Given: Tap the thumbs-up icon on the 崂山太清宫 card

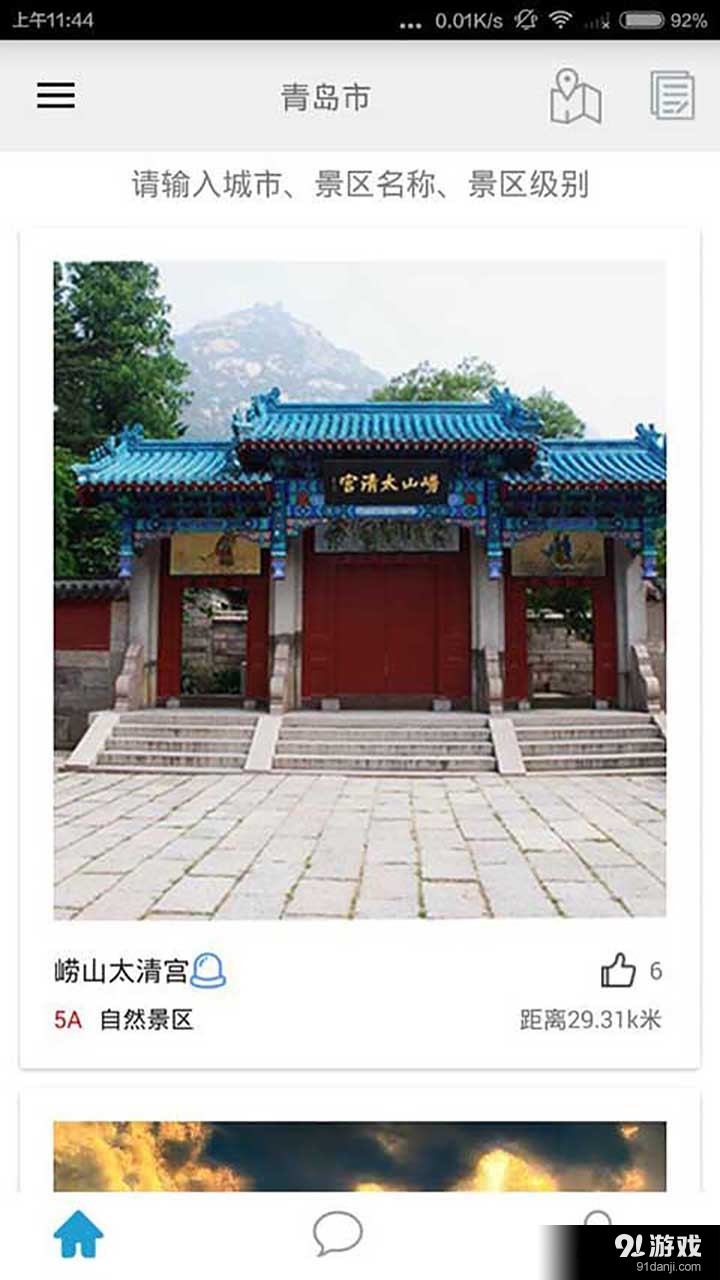Looking at the screenshot, I should (x=620, y=968).
